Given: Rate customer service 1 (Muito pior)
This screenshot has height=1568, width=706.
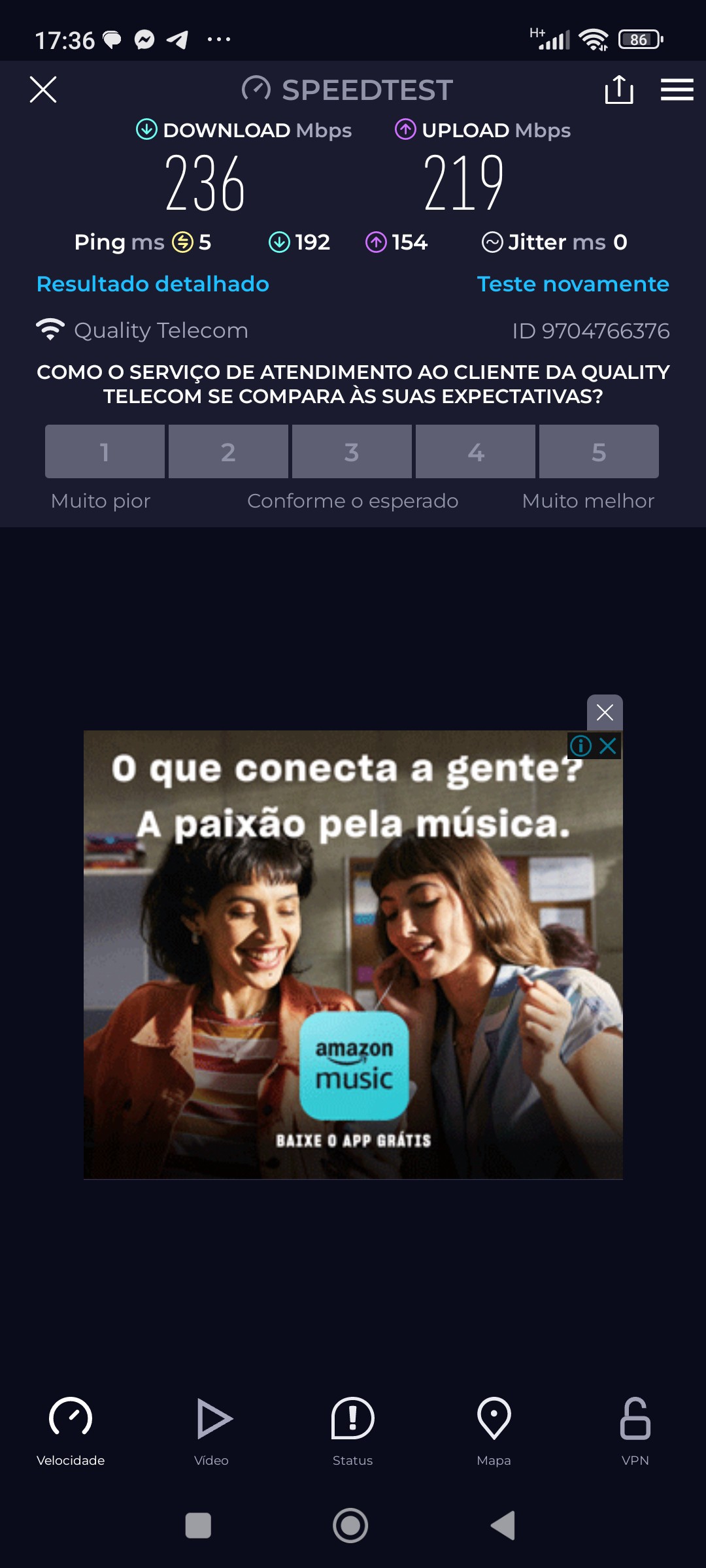Looking at the screenshot, I should [105, 451].
